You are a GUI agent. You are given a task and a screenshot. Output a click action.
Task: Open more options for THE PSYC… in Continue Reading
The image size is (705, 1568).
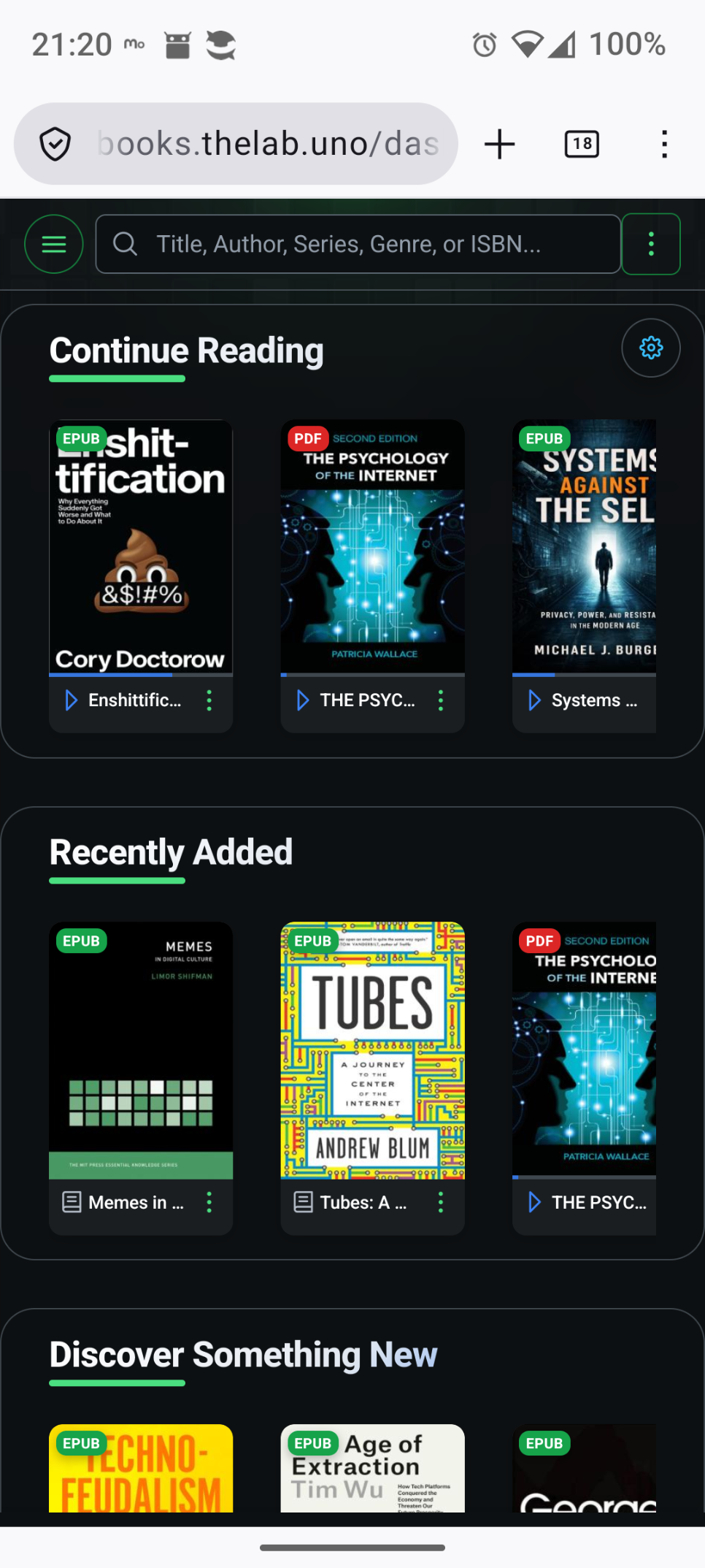(x=441, y=700)
